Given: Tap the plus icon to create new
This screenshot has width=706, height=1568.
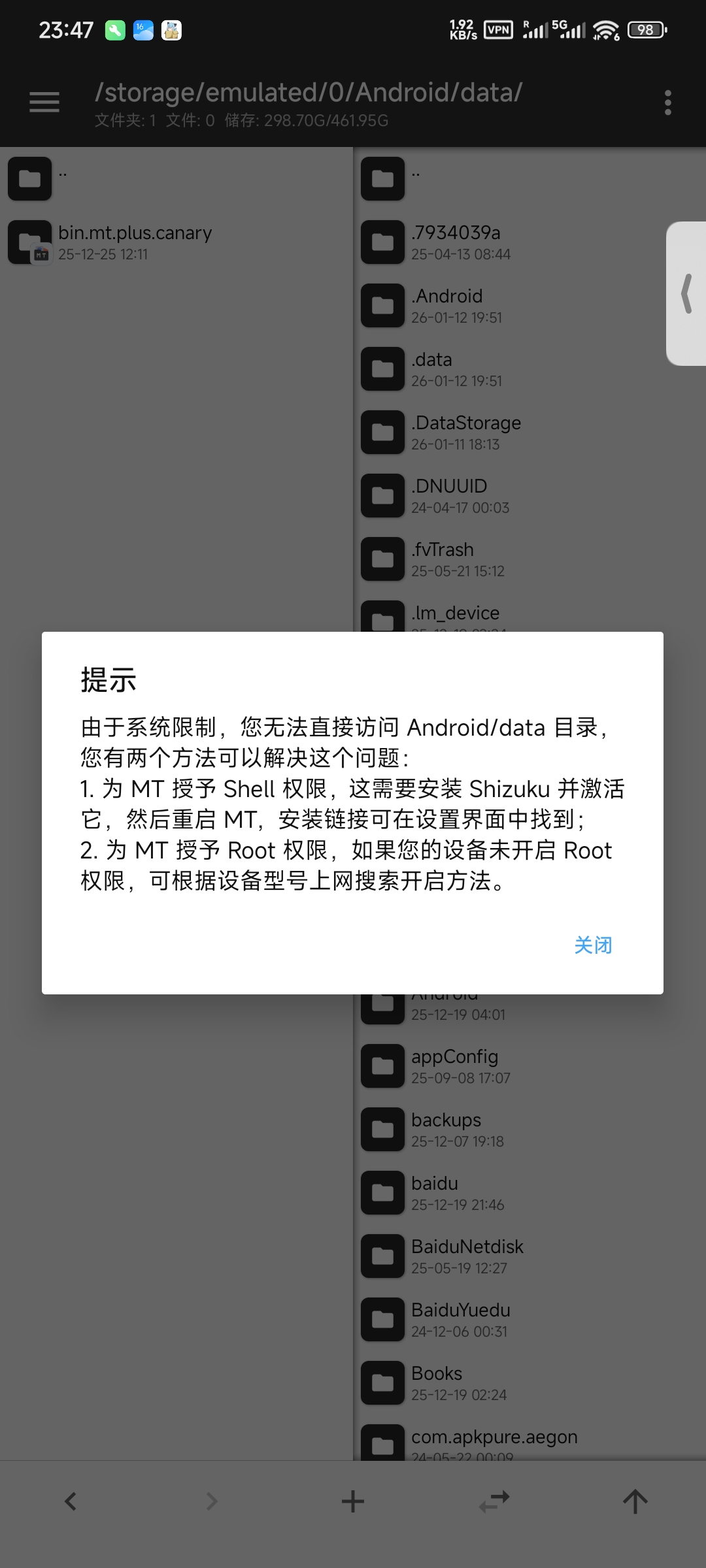Looking at the screenshot, I should coord(353,1501).
